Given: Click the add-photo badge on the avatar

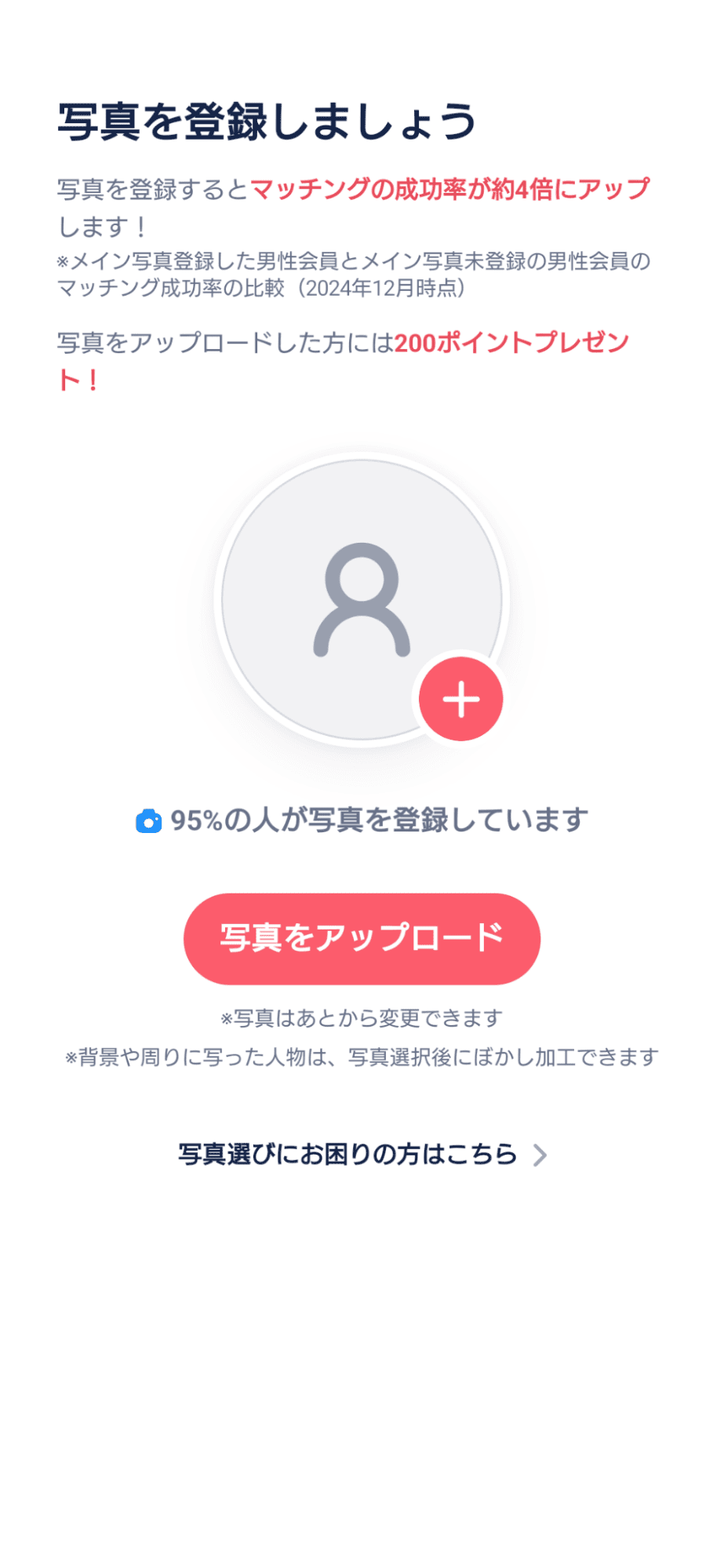Looking at the screenshot, I should coord(461,700).
